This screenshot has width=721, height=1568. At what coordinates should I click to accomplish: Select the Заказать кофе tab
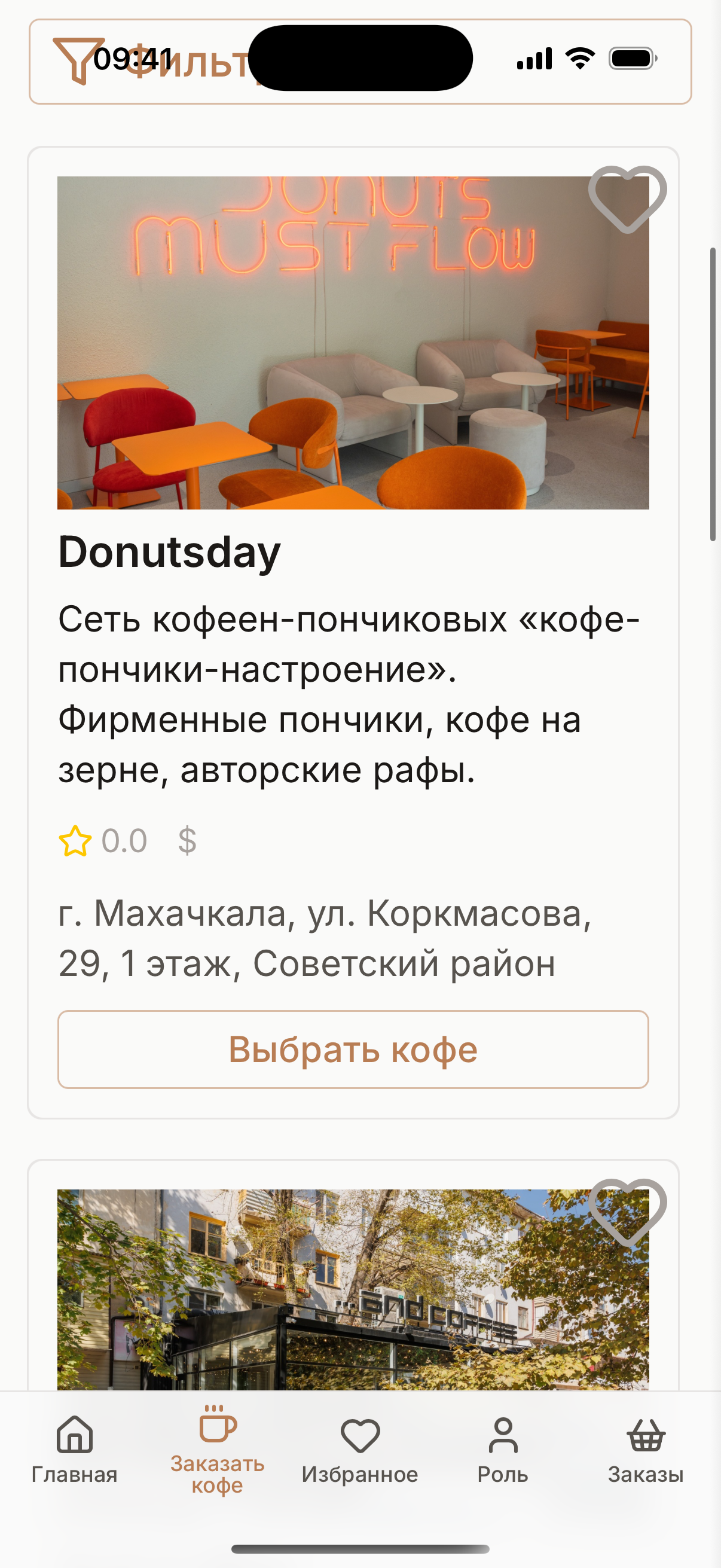pos(217,1448)
